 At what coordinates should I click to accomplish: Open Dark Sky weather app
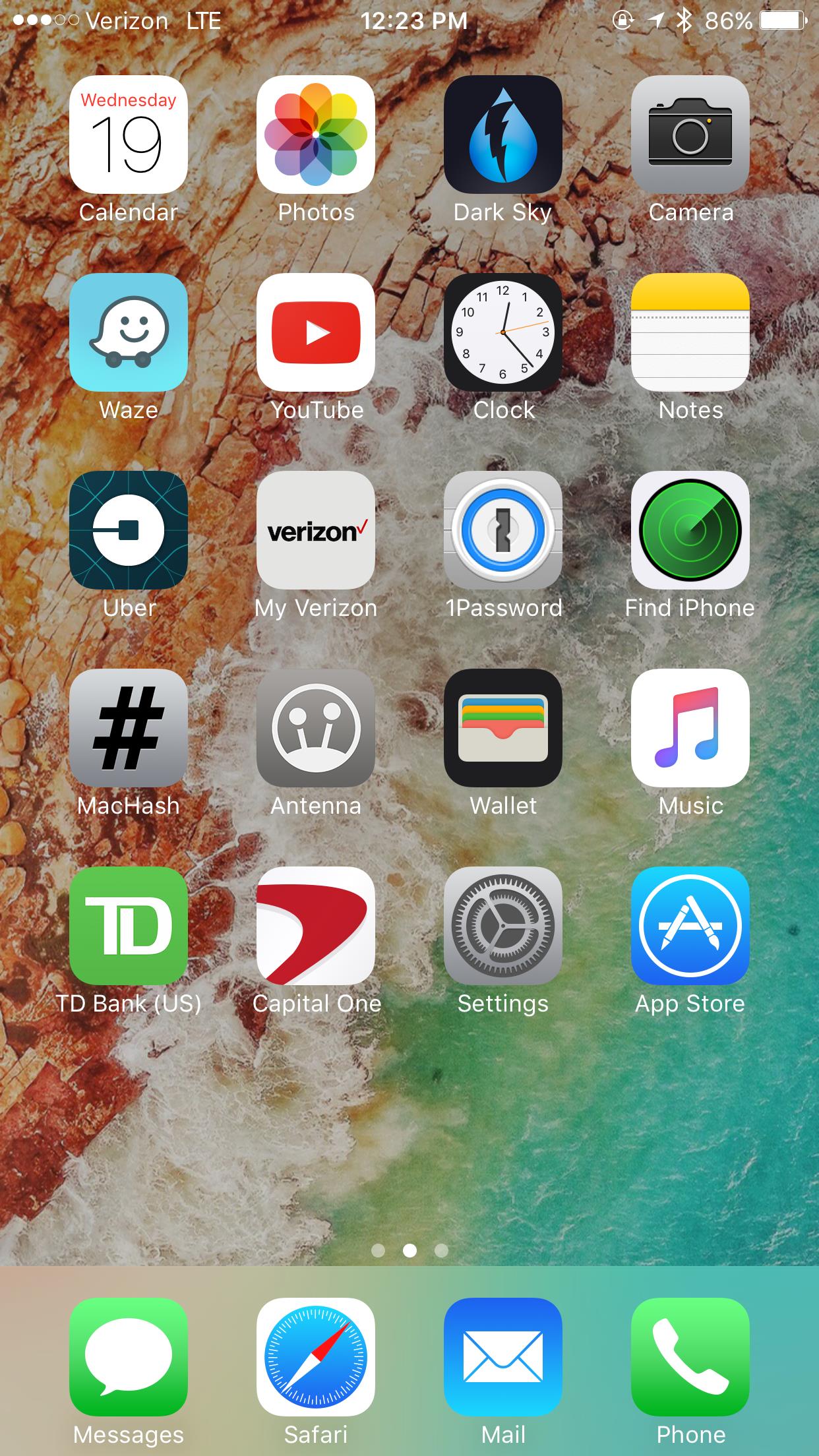click(503, 135)
